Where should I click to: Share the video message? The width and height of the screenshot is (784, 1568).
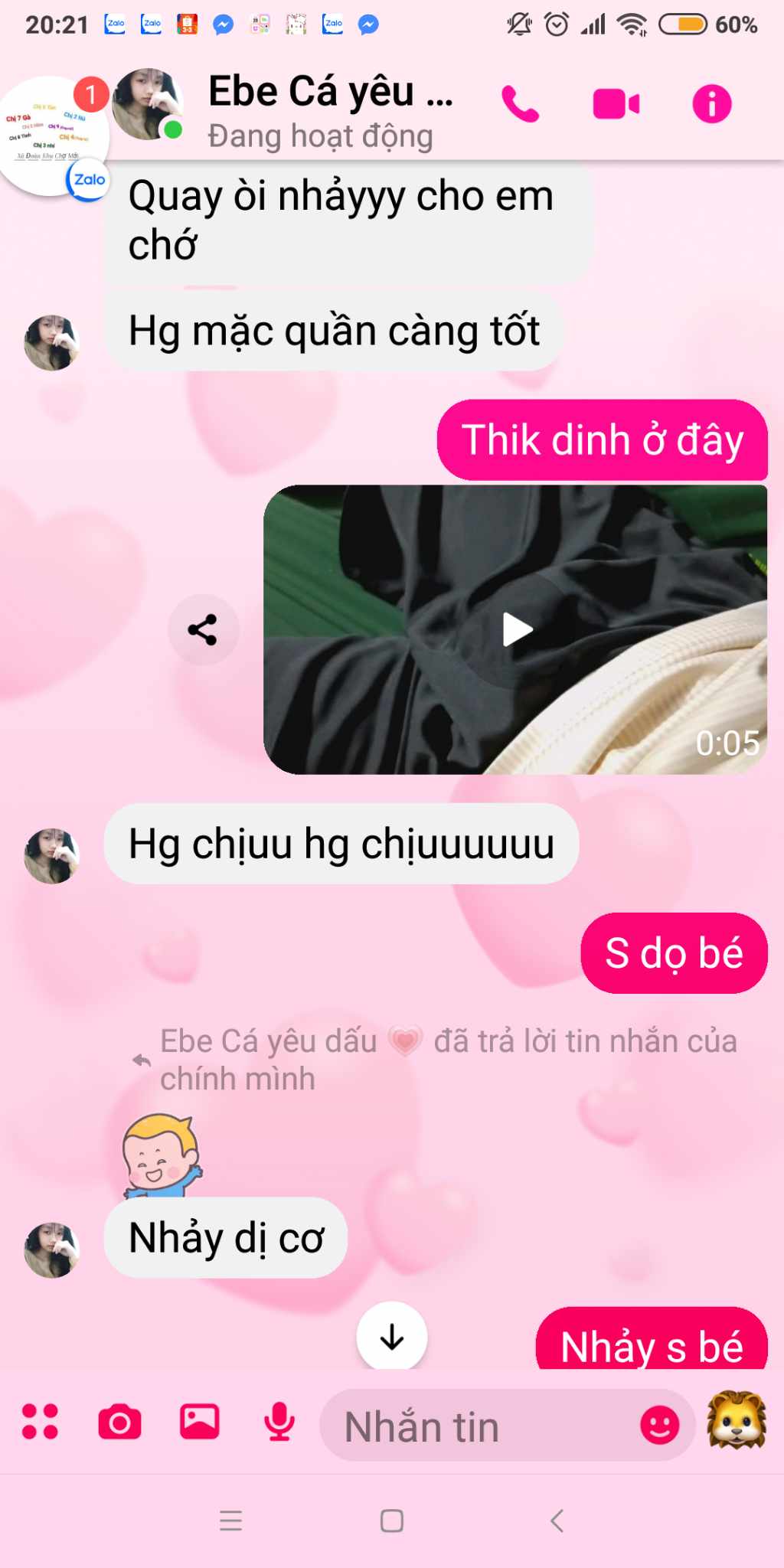(203, 629)
